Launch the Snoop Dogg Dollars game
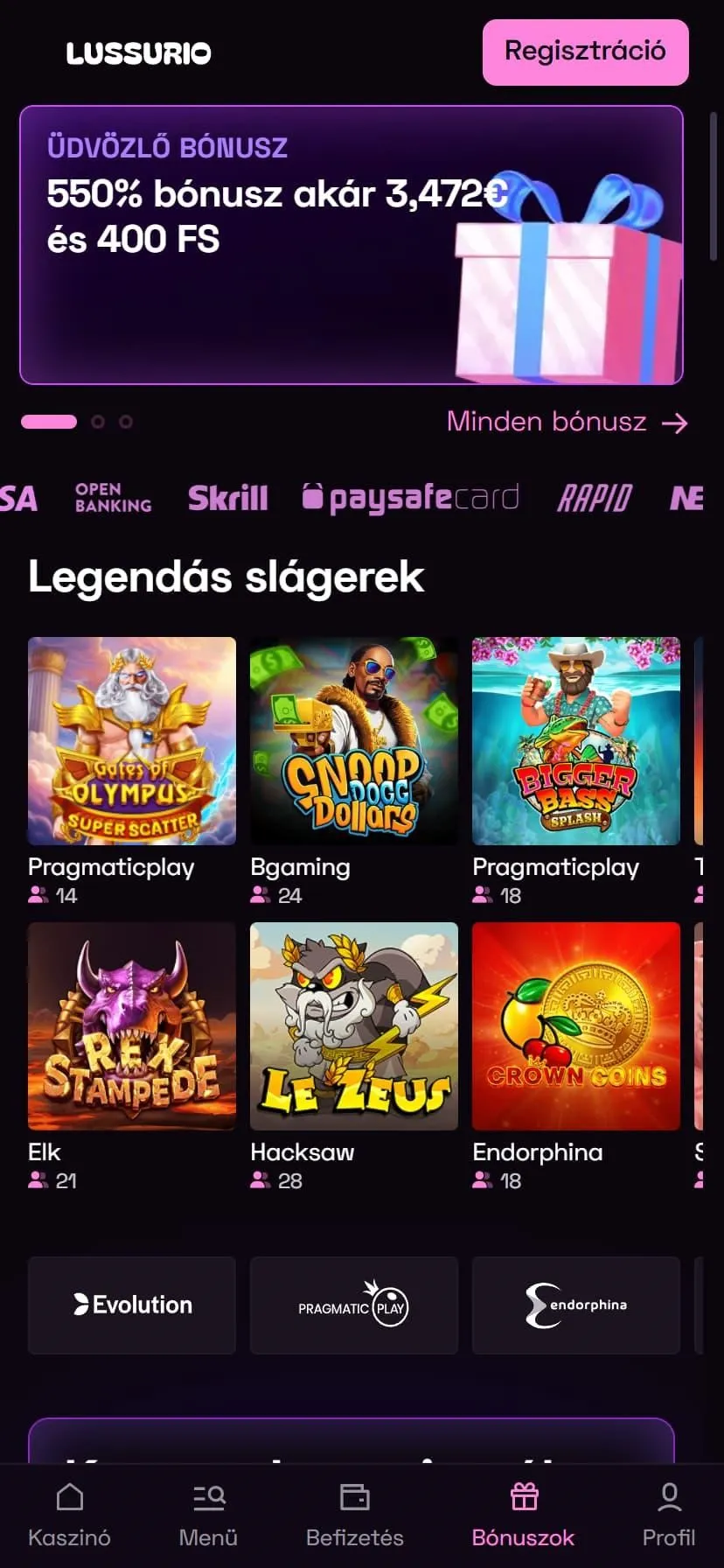 tap(354, 741)
